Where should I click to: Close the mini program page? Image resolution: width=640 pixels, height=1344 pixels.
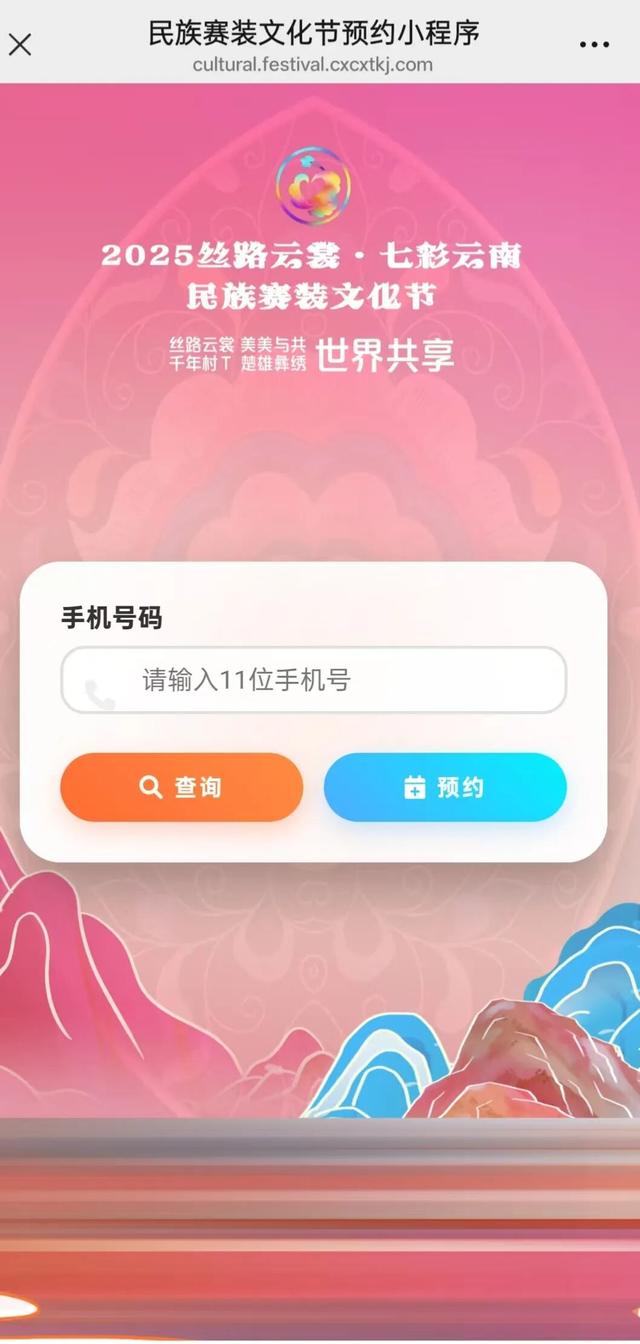click(x=20, y=44)
